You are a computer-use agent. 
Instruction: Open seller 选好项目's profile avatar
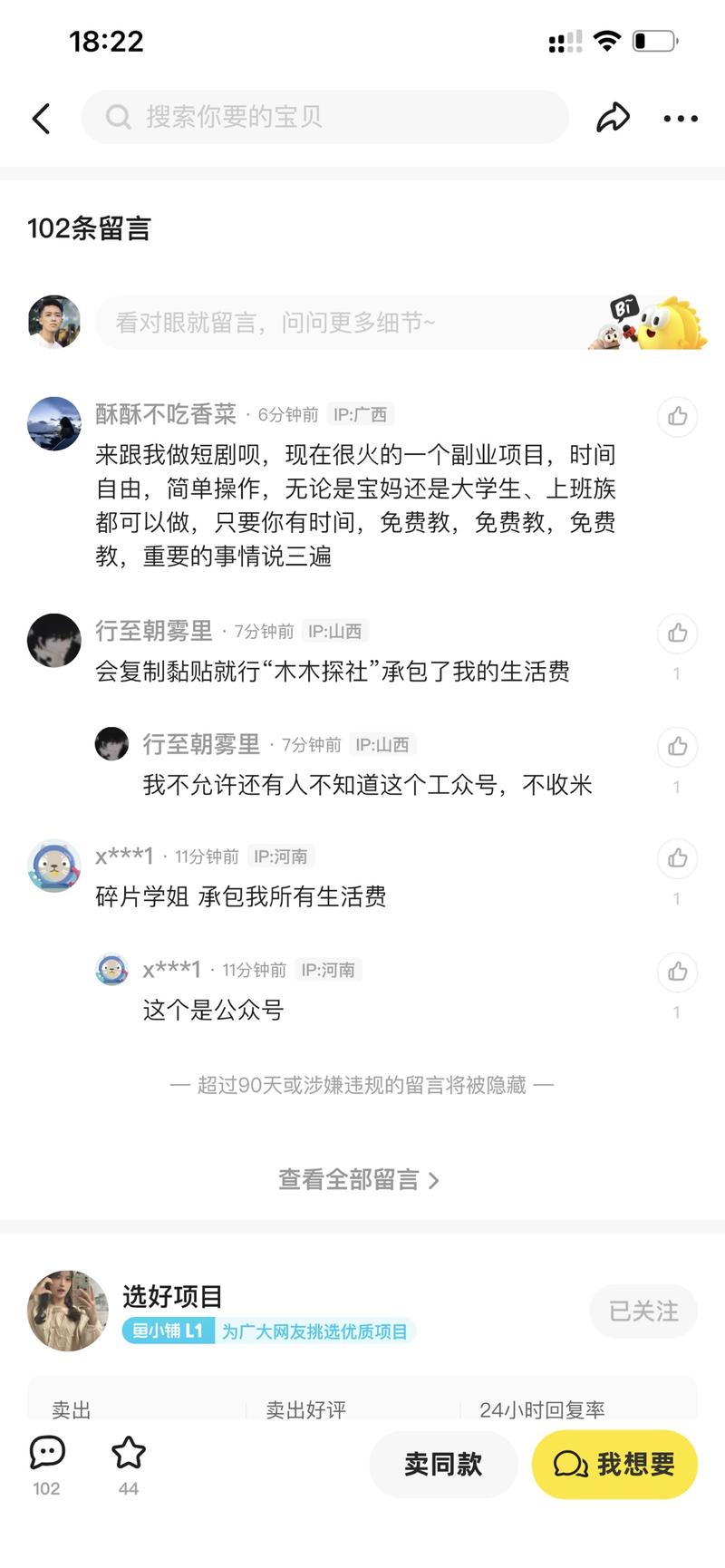pos(67,1311)
